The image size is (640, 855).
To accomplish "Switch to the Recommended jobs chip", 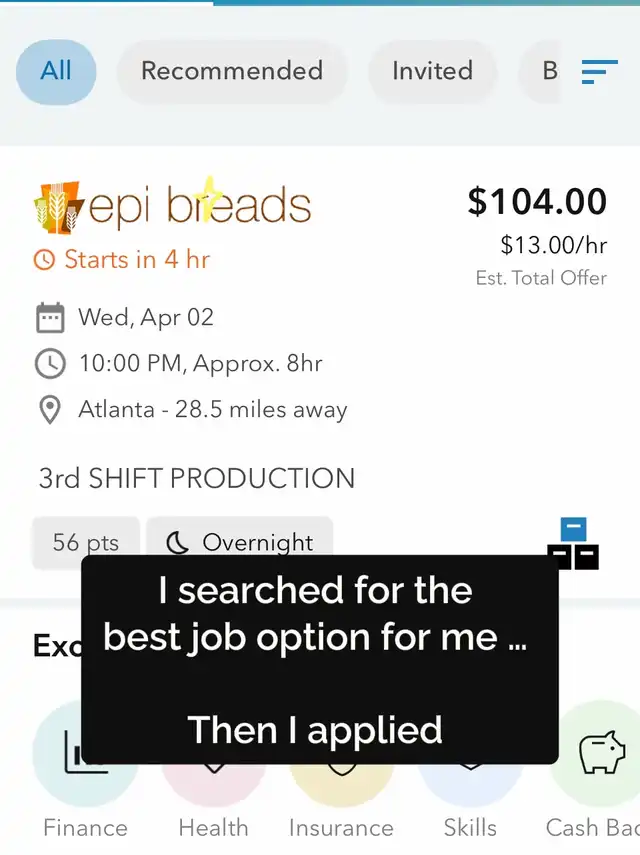I will click(x=232, y=71).
